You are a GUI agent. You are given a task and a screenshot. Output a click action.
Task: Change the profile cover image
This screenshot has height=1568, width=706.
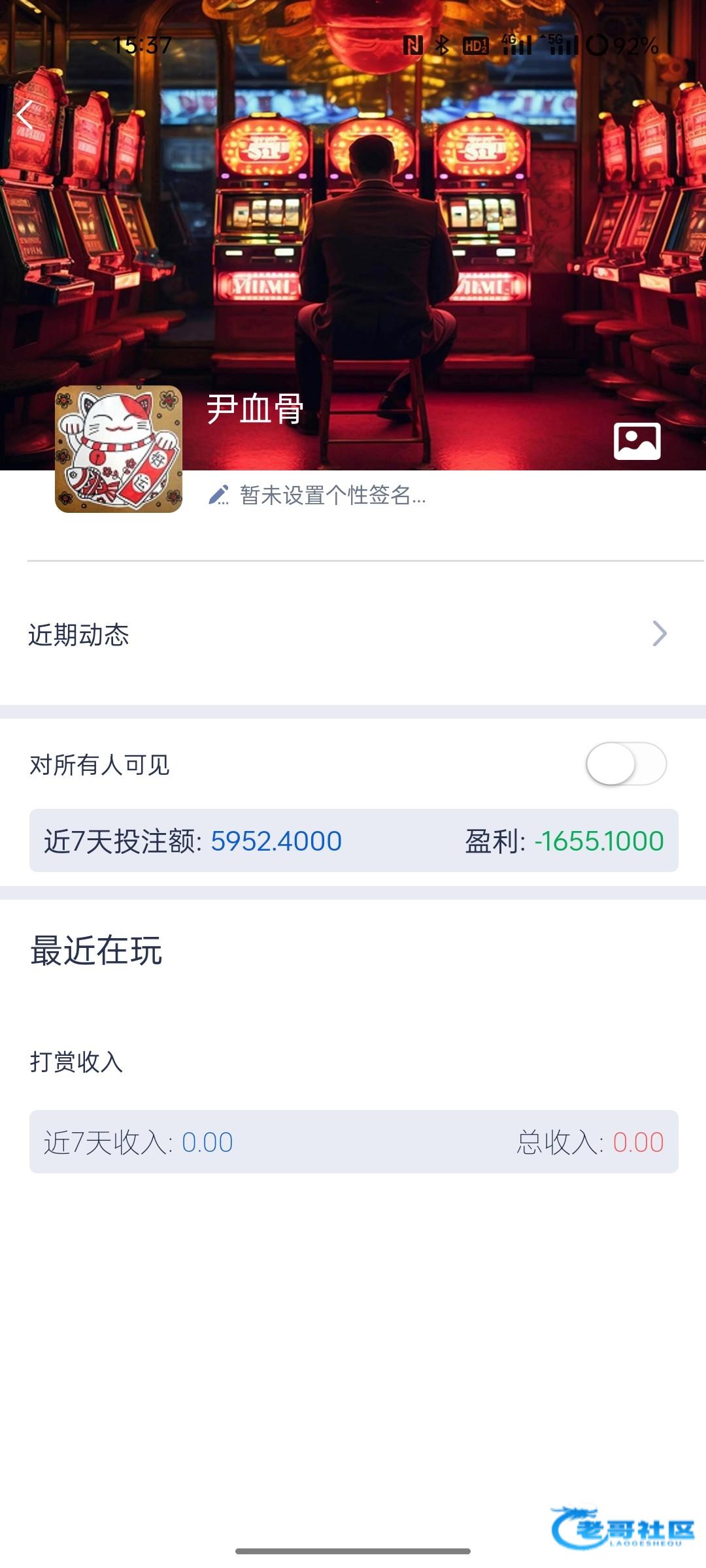(x=637, y=442)
